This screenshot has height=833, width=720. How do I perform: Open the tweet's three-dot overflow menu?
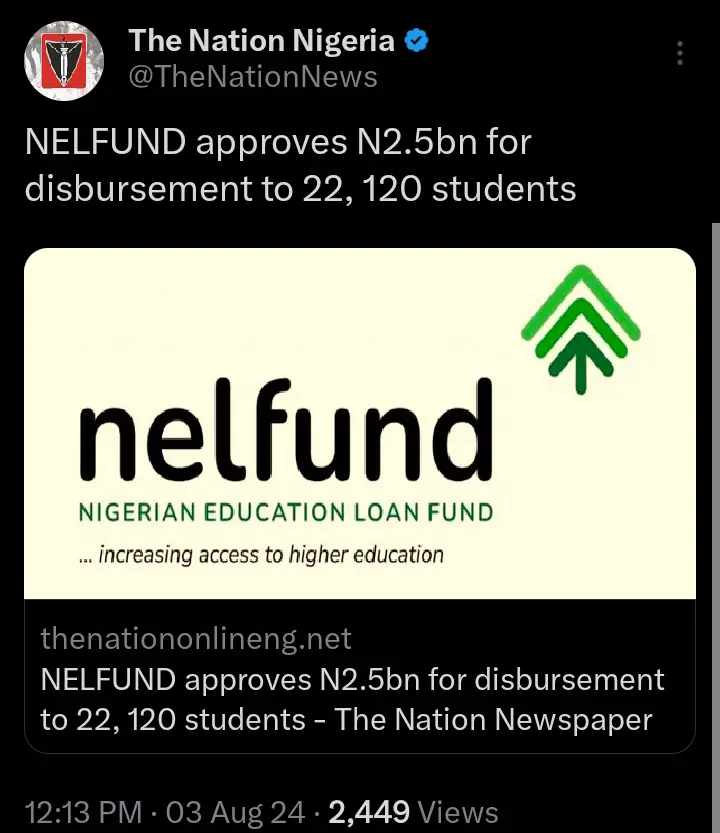pos(680,54)
